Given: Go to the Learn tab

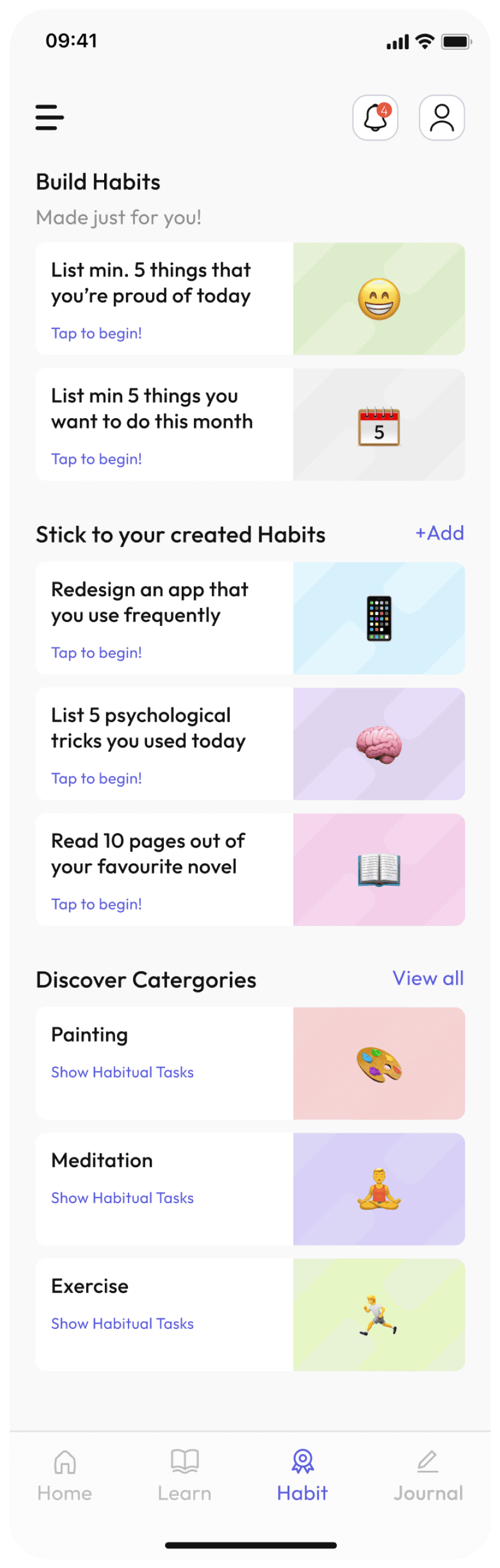Looking at the screenshot, I should (184, 1475).
